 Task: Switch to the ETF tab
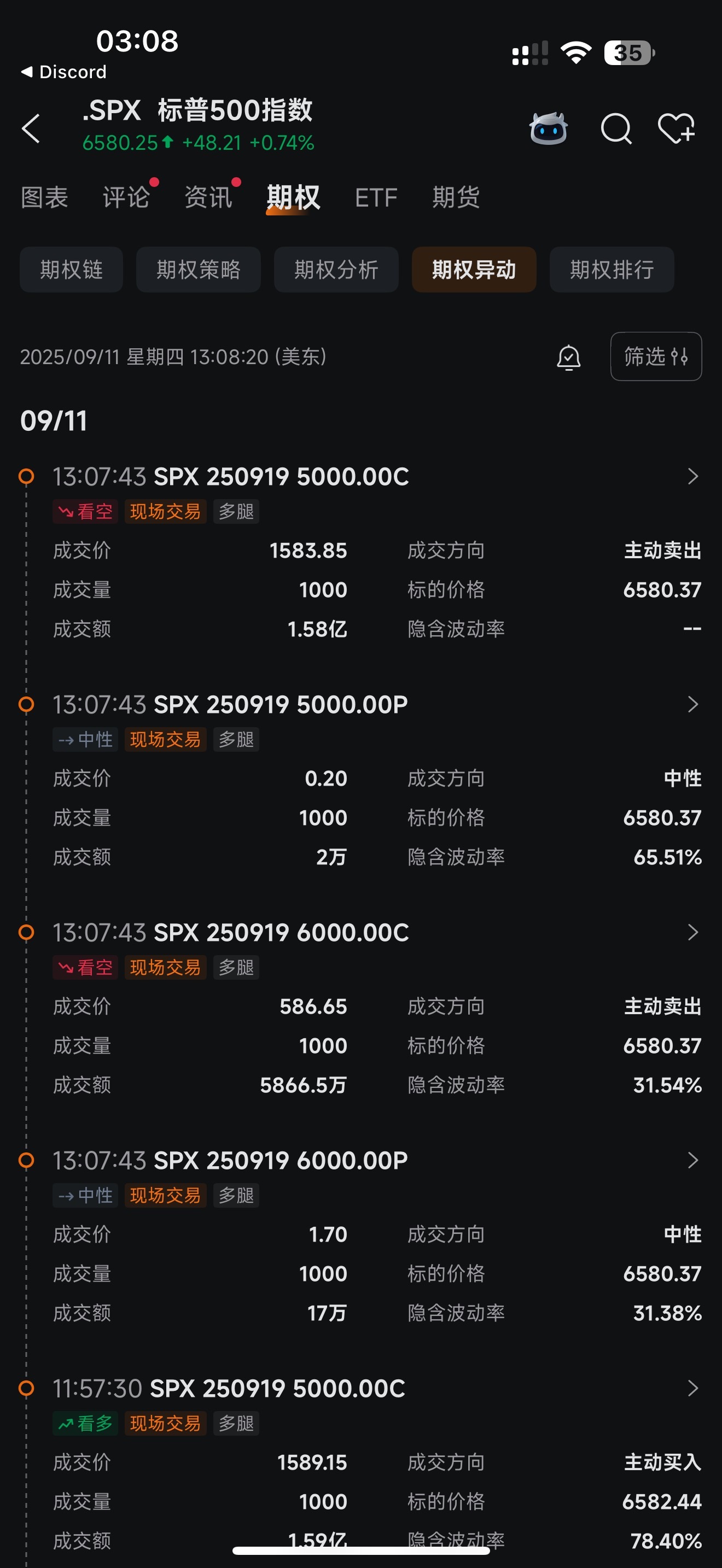376,197
